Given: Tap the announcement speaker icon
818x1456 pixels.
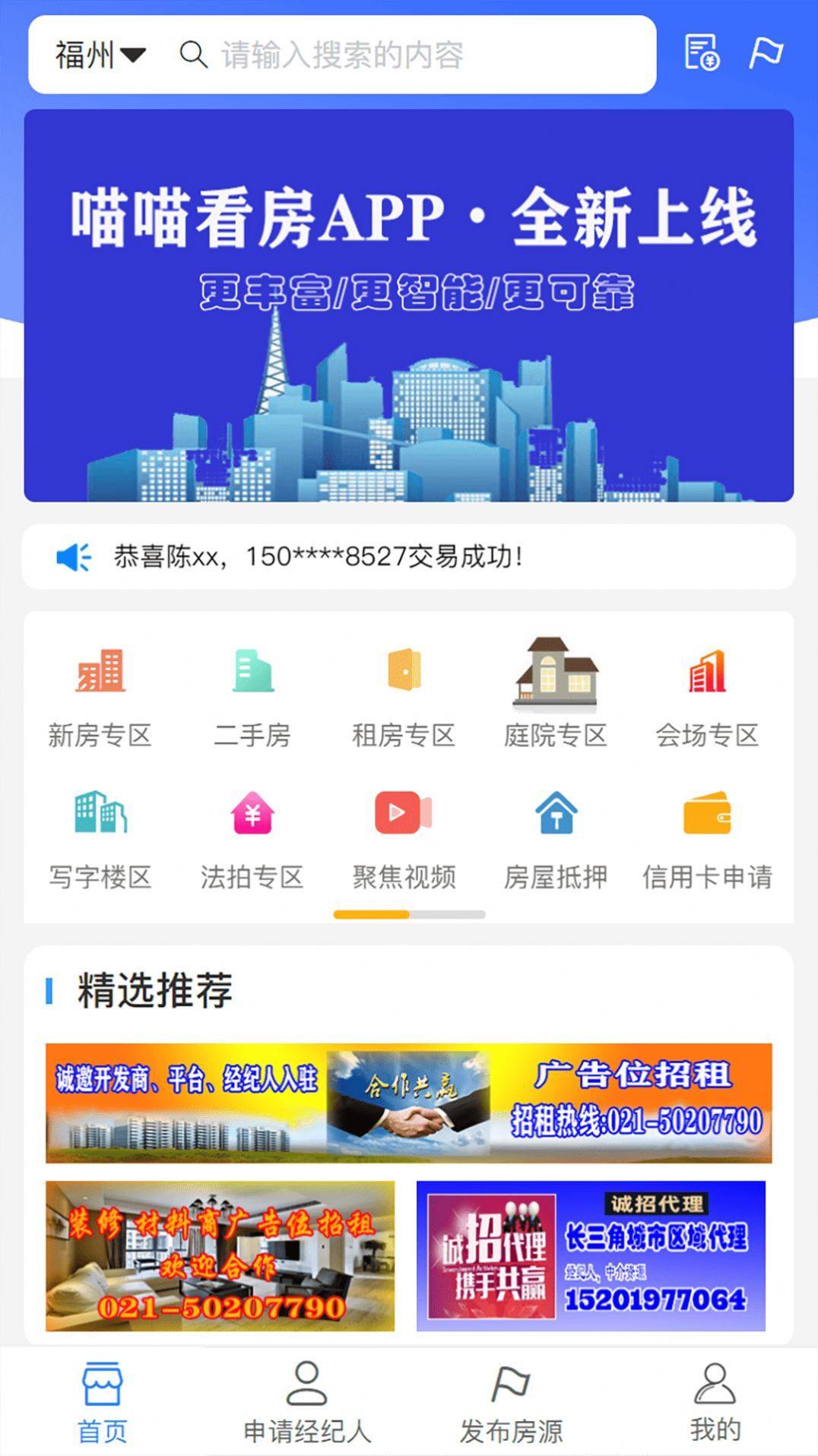Looking at the screenshot, I should point(72,557).
